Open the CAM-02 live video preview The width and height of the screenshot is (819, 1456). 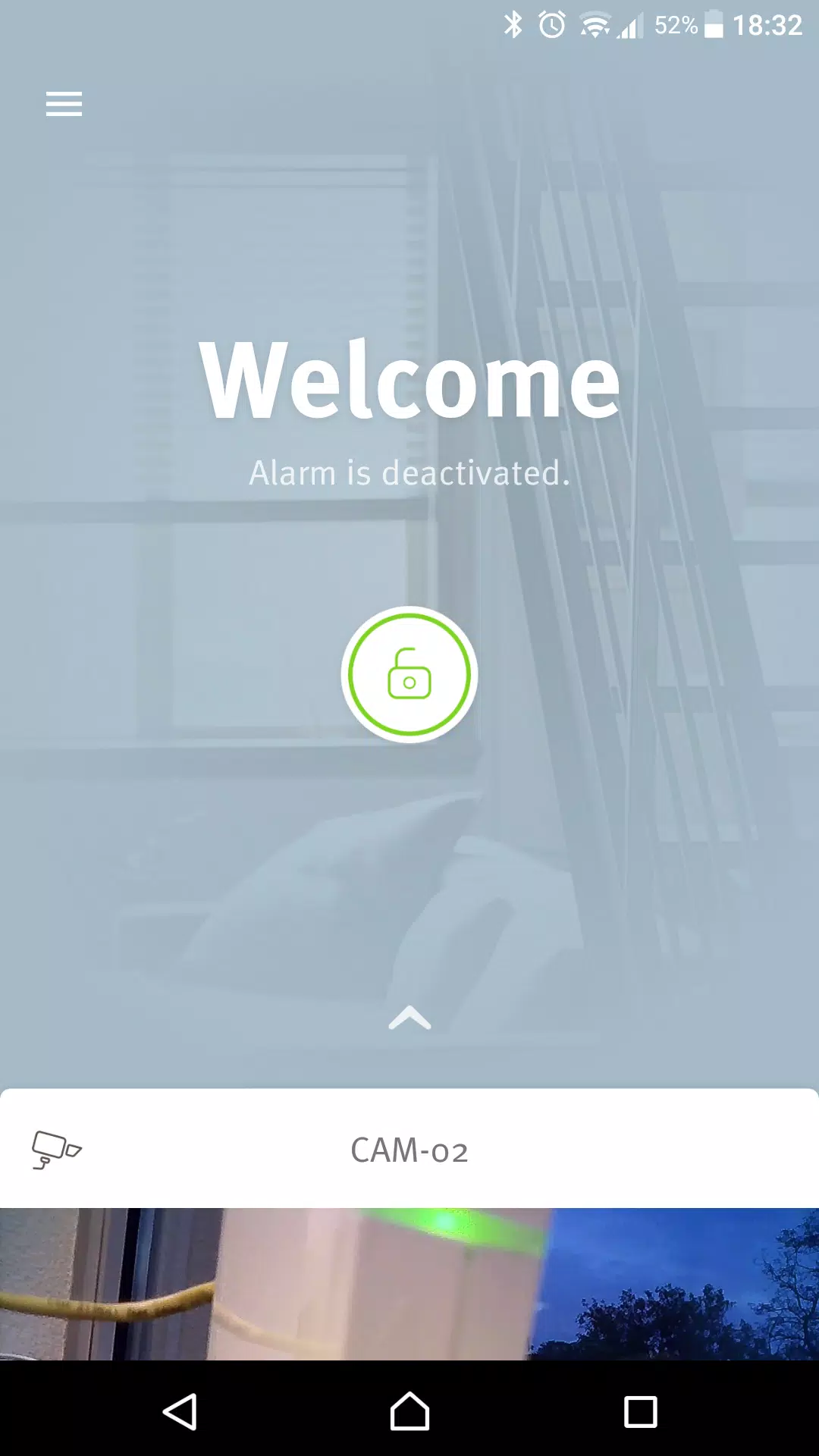[409, 1283]
